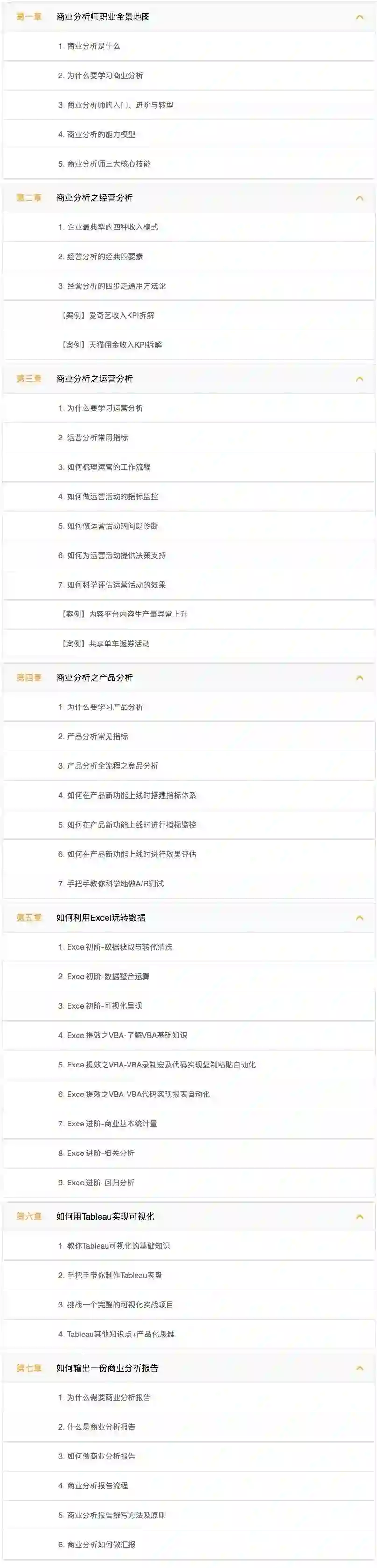The image size is (377, 1568).
Task: Collapse chapter five 如何利用Excel玩转数据
Action: 359,917
